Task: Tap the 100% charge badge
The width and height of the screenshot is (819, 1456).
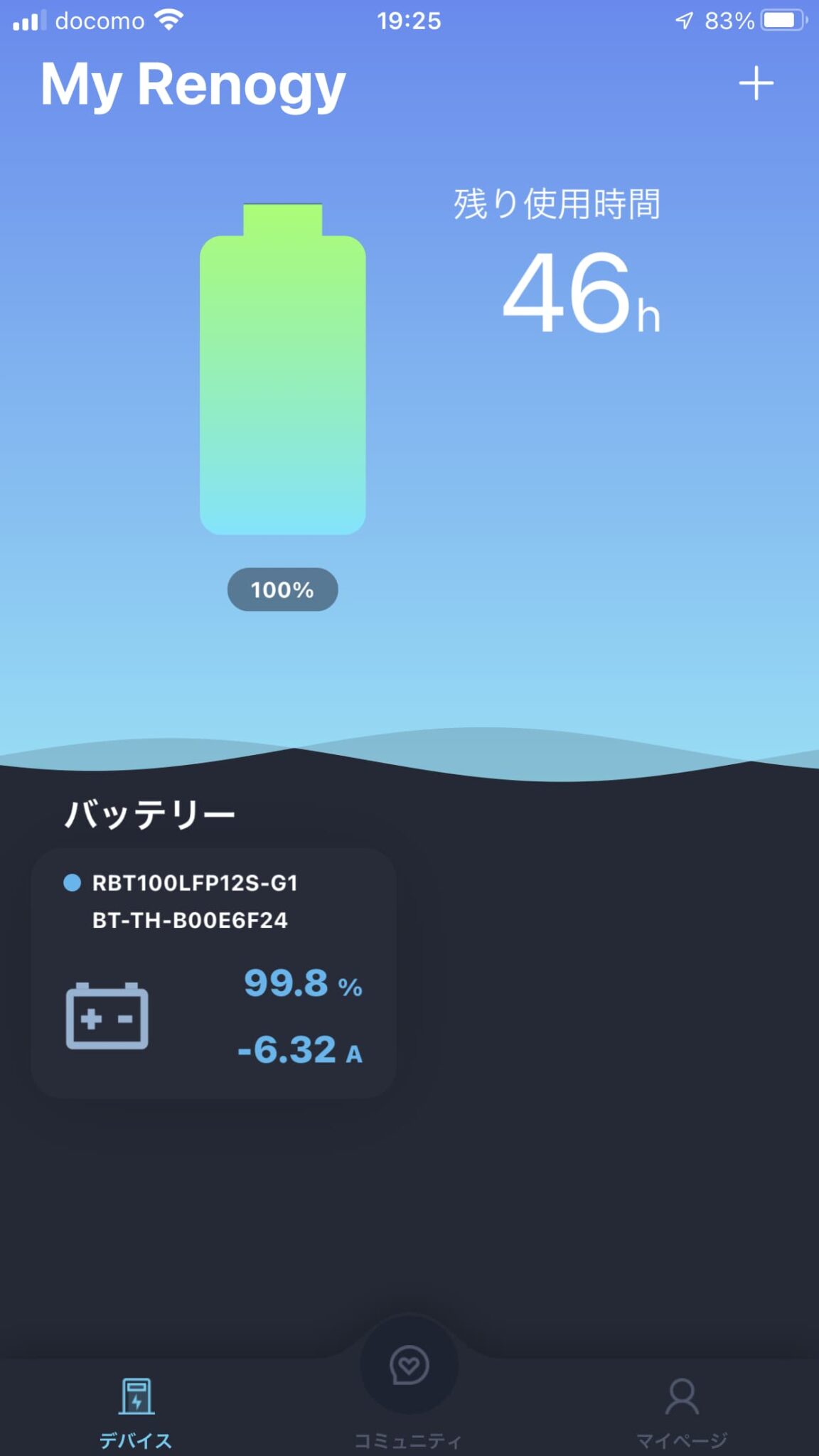Action: pyautogui.click(x=282, y=589)
